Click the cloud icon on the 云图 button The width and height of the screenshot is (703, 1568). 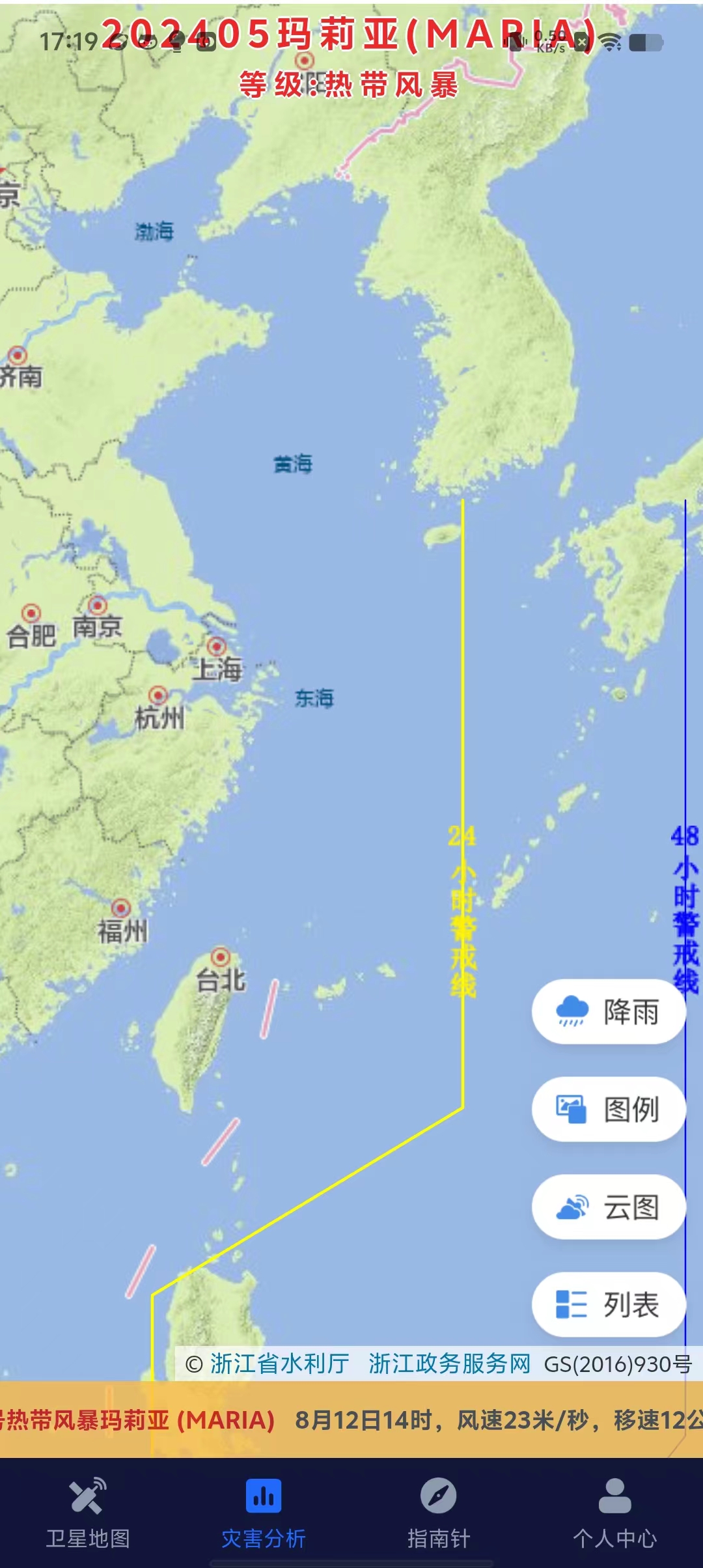click(x=573, y=1207)
